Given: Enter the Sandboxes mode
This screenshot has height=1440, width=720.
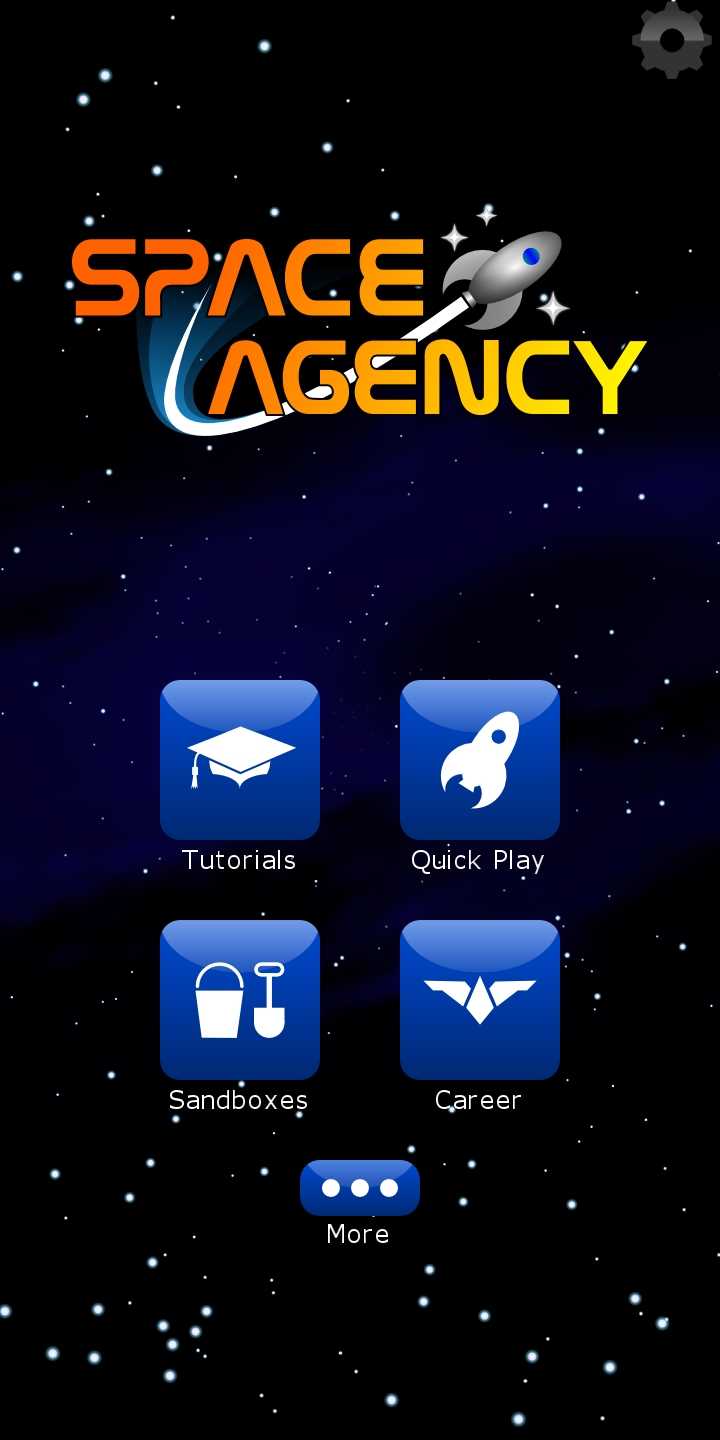Looking at the screenshot, I should [240, 1000].
